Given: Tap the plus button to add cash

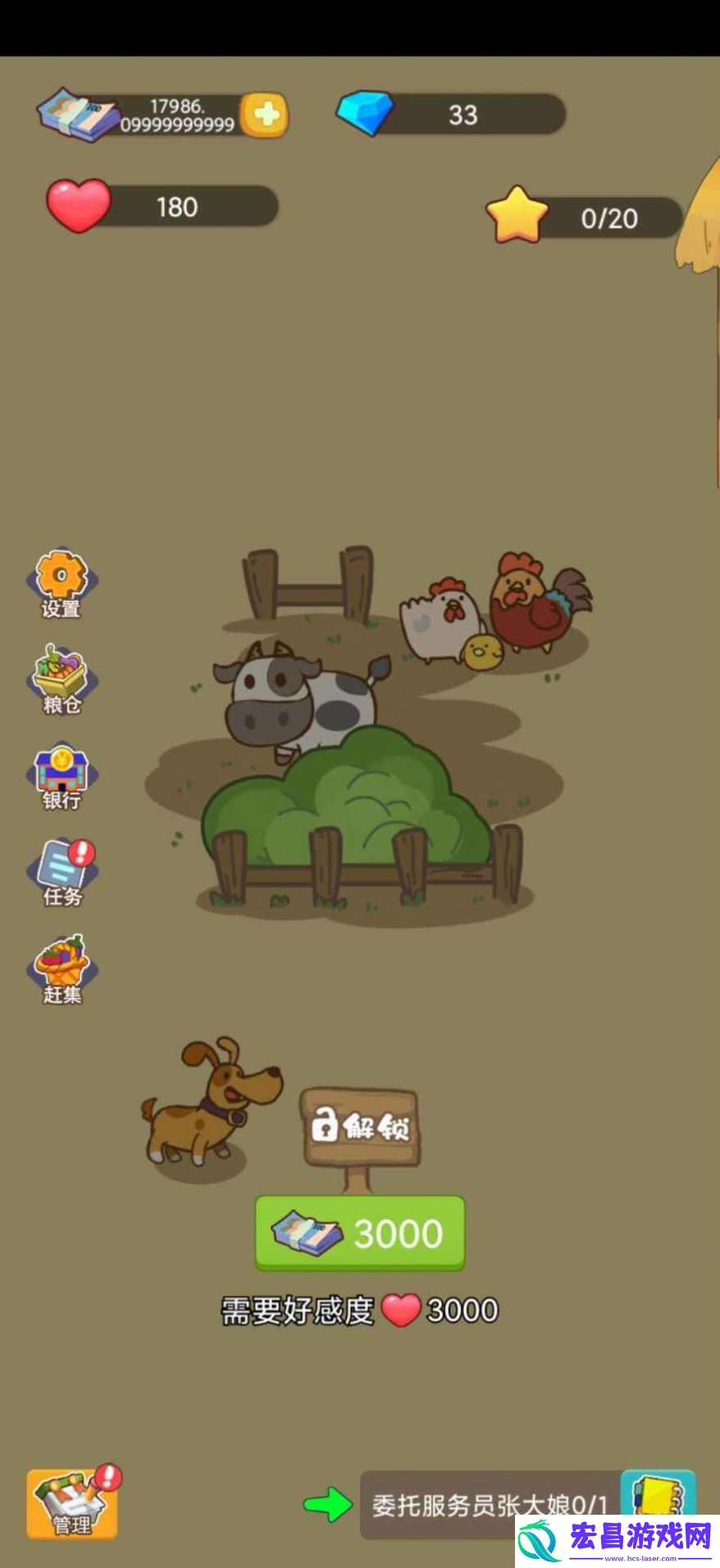Looking at the screenshot, I should pyautogui.click(x=264, y=115).
